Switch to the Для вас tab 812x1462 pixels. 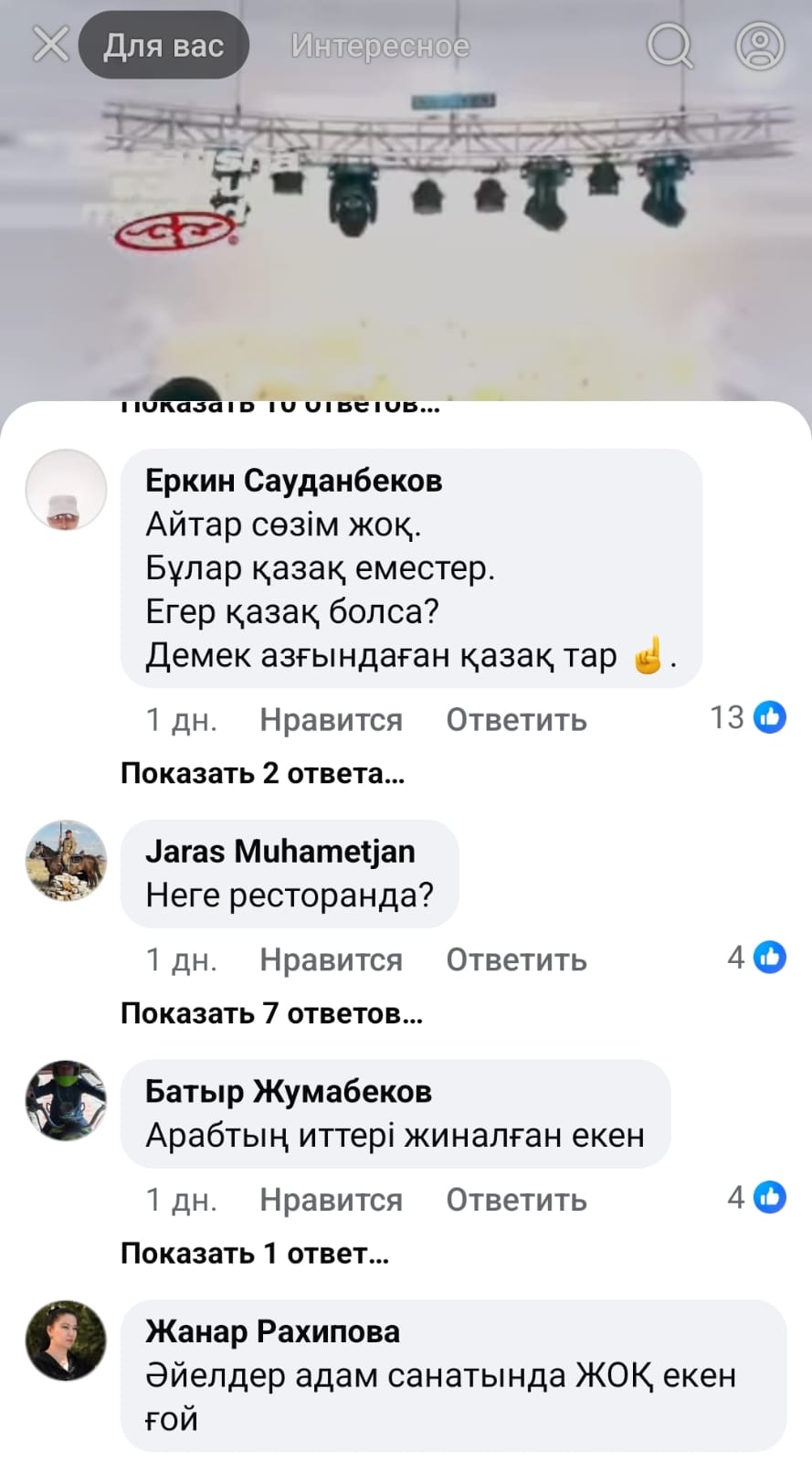163,45
